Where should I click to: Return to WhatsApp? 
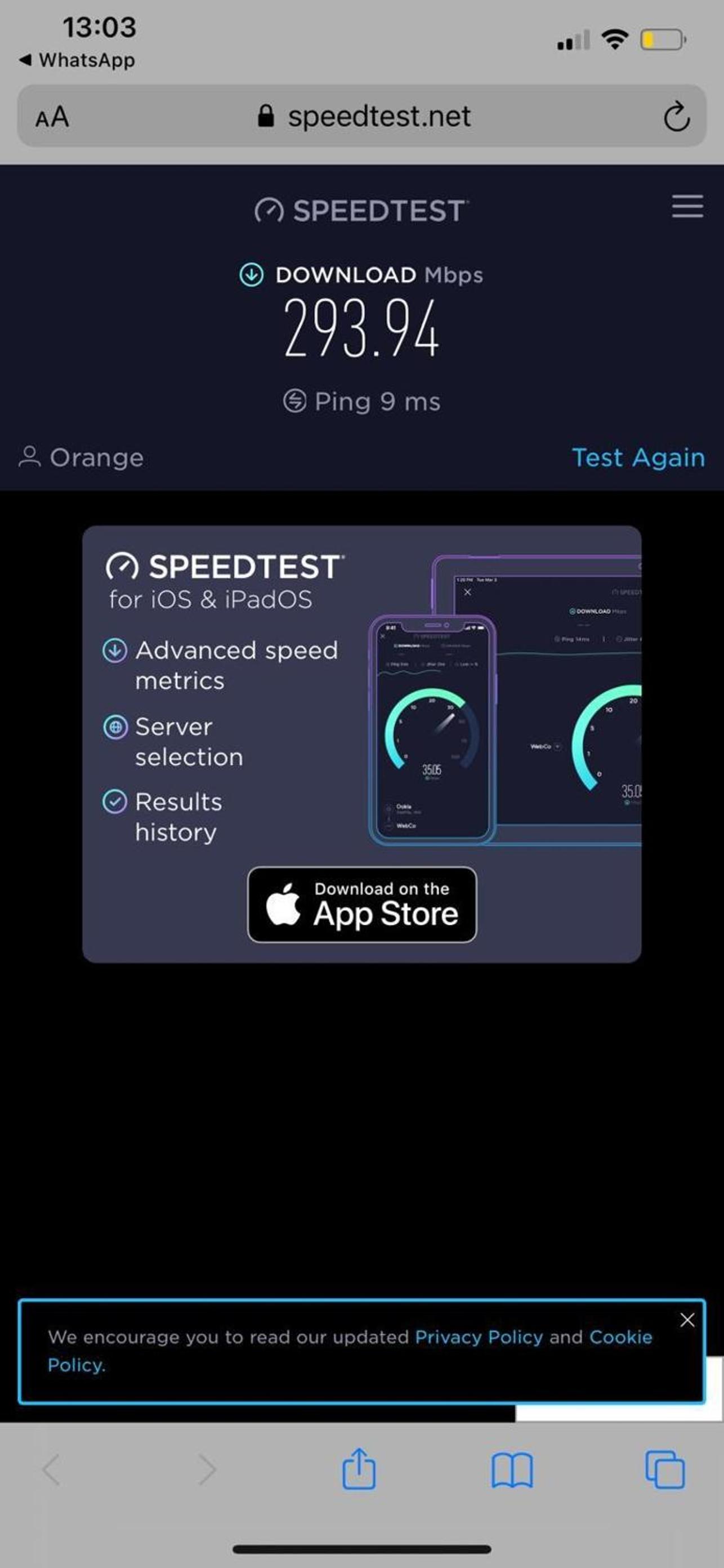(x=77, y=60)
